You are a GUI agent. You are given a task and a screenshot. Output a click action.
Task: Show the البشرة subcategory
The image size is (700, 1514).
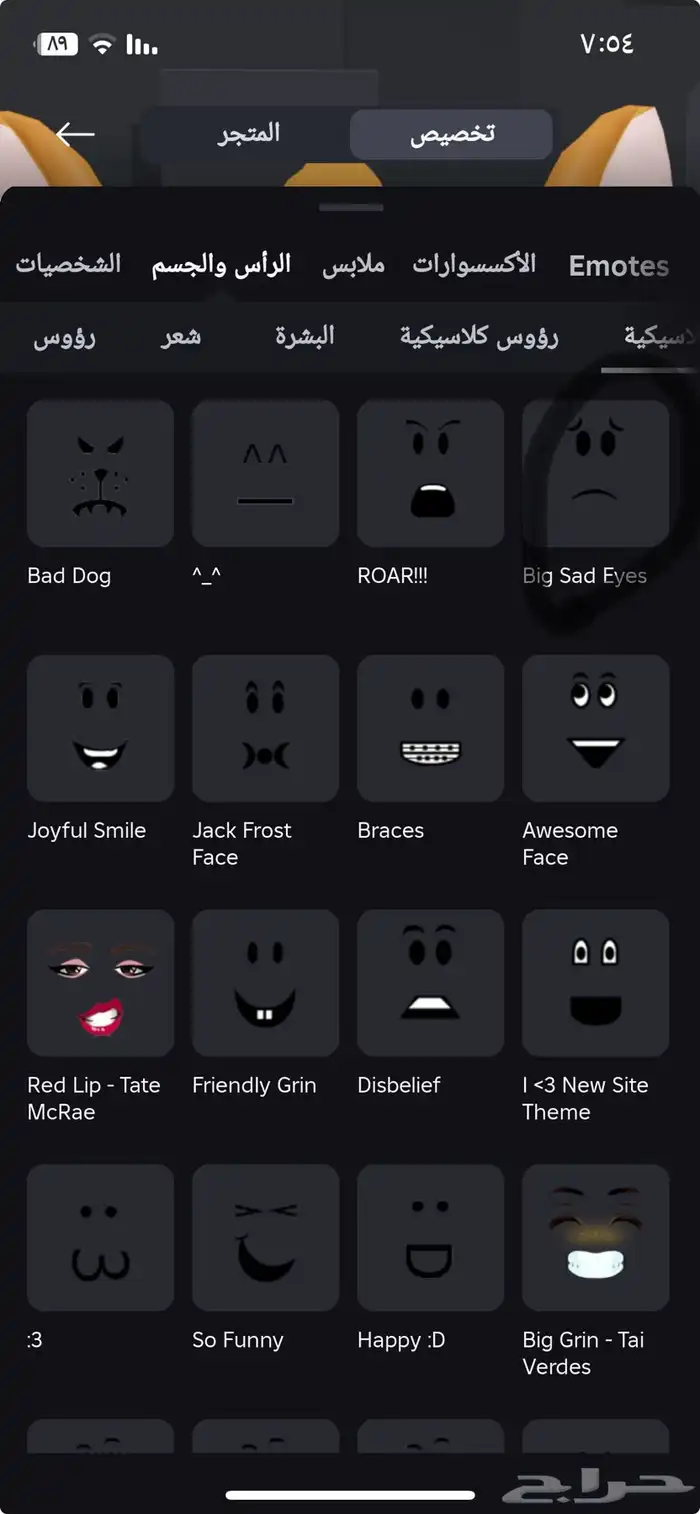coord(305,336)
